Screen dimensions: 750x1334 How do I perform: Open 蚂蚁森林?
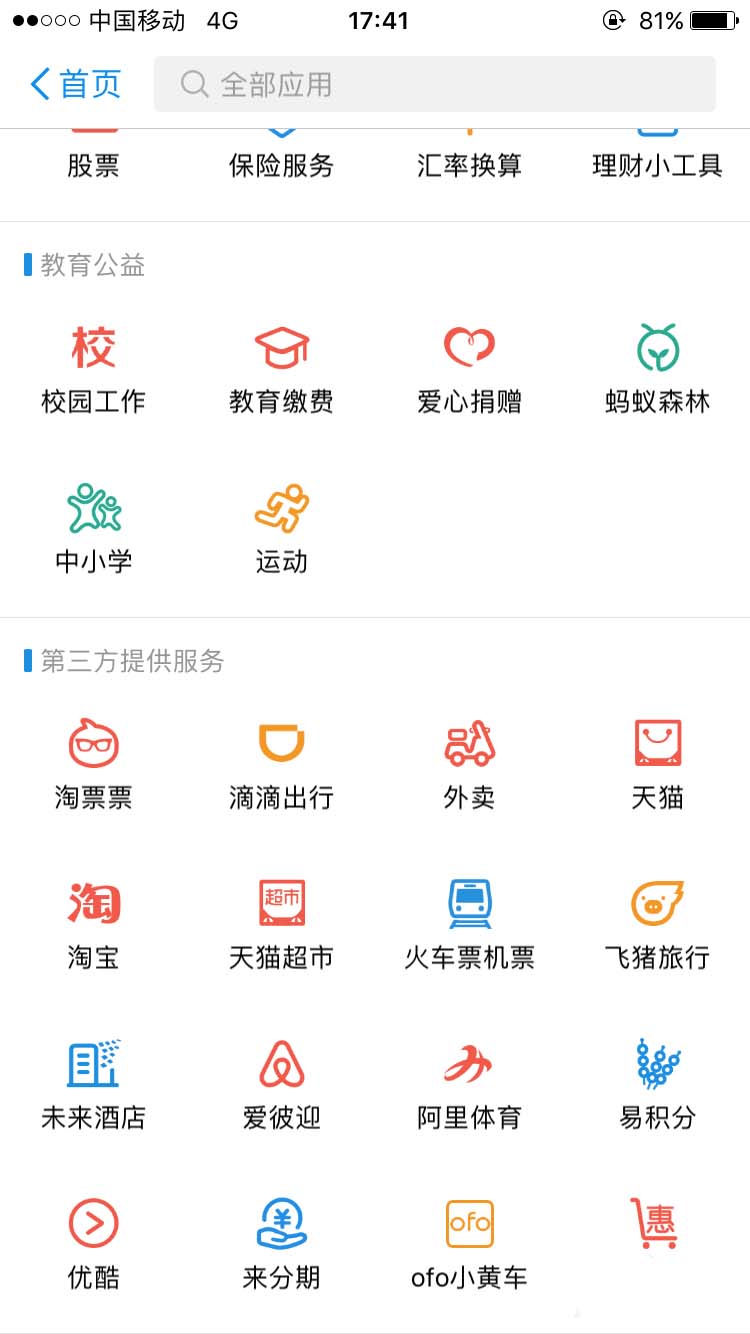(x=657, y=368)
